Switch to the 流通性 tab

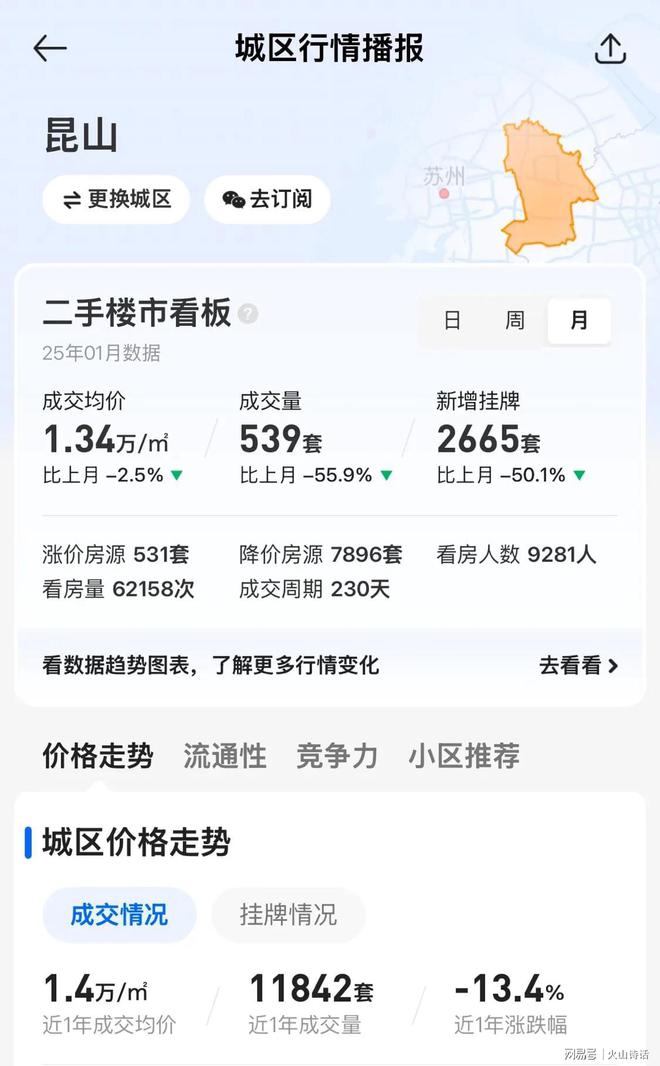point(225,756)
